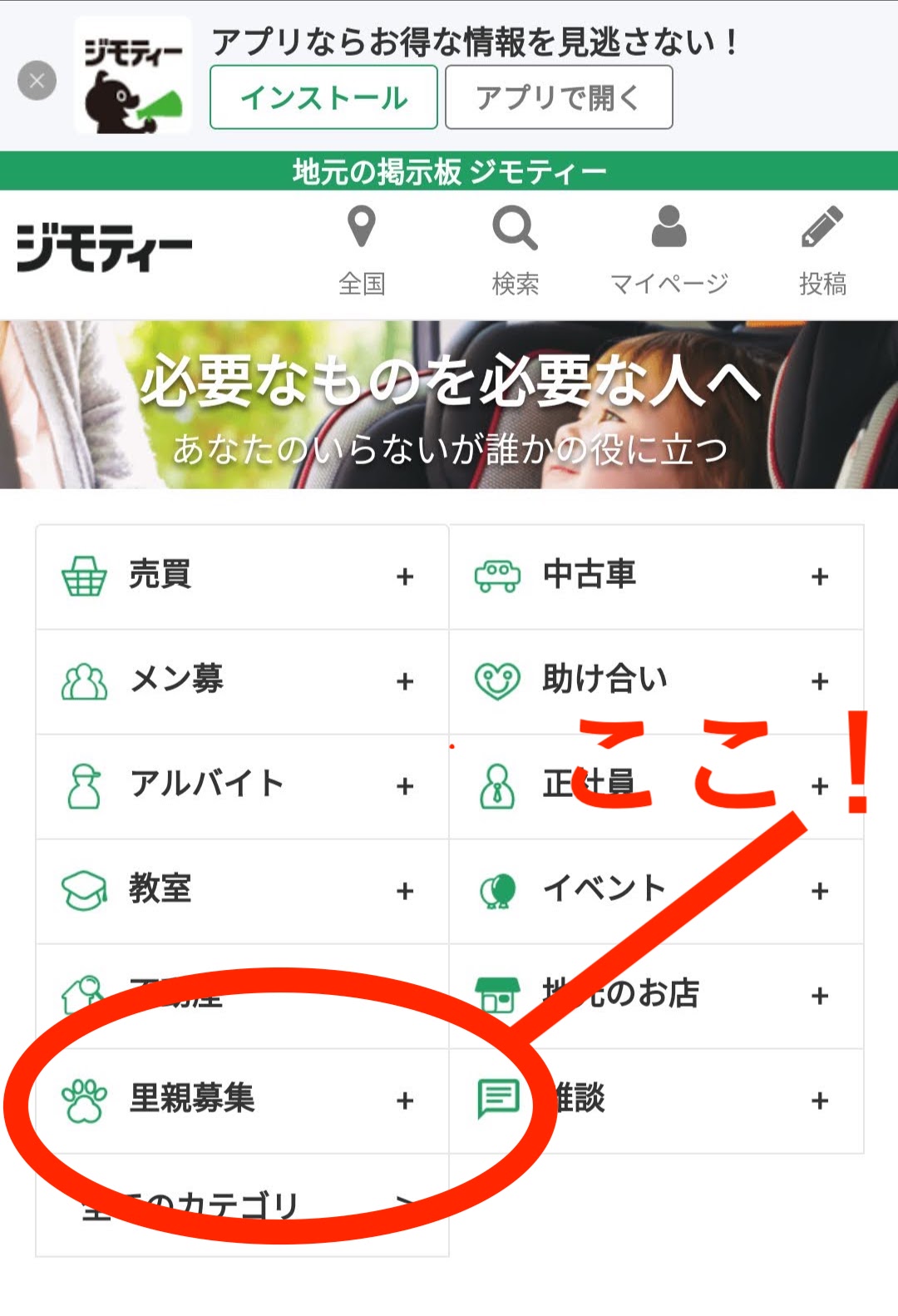Expand the メン募 category

tap(241, 680)
